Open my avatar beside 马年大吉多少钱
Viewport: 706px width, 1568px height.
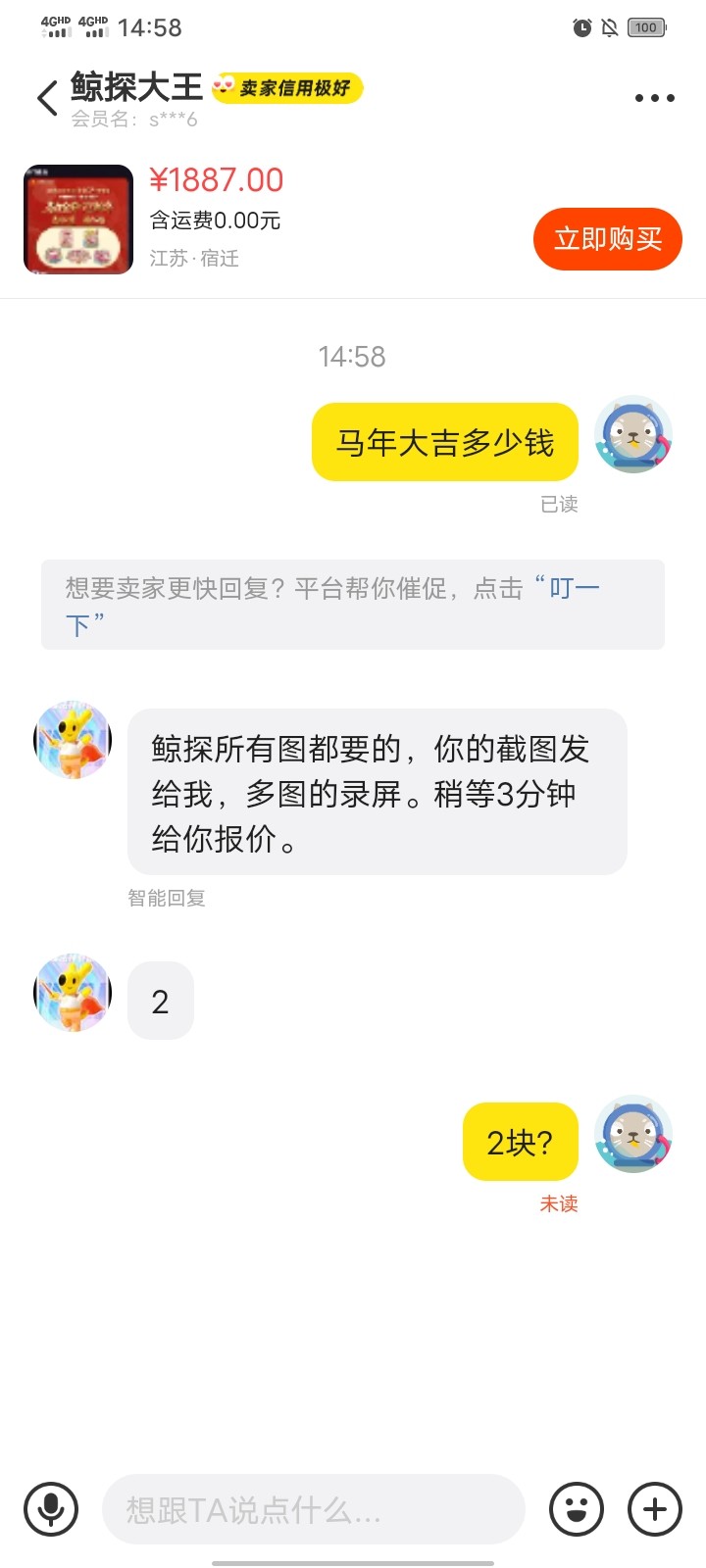click(x=633, y=436)
